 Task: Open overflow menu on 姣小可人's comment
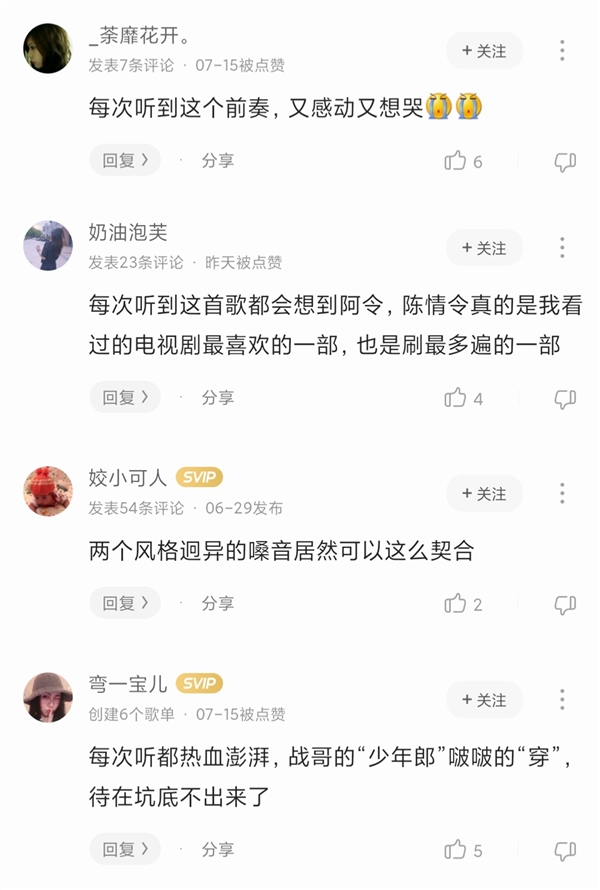click(563, 494)
